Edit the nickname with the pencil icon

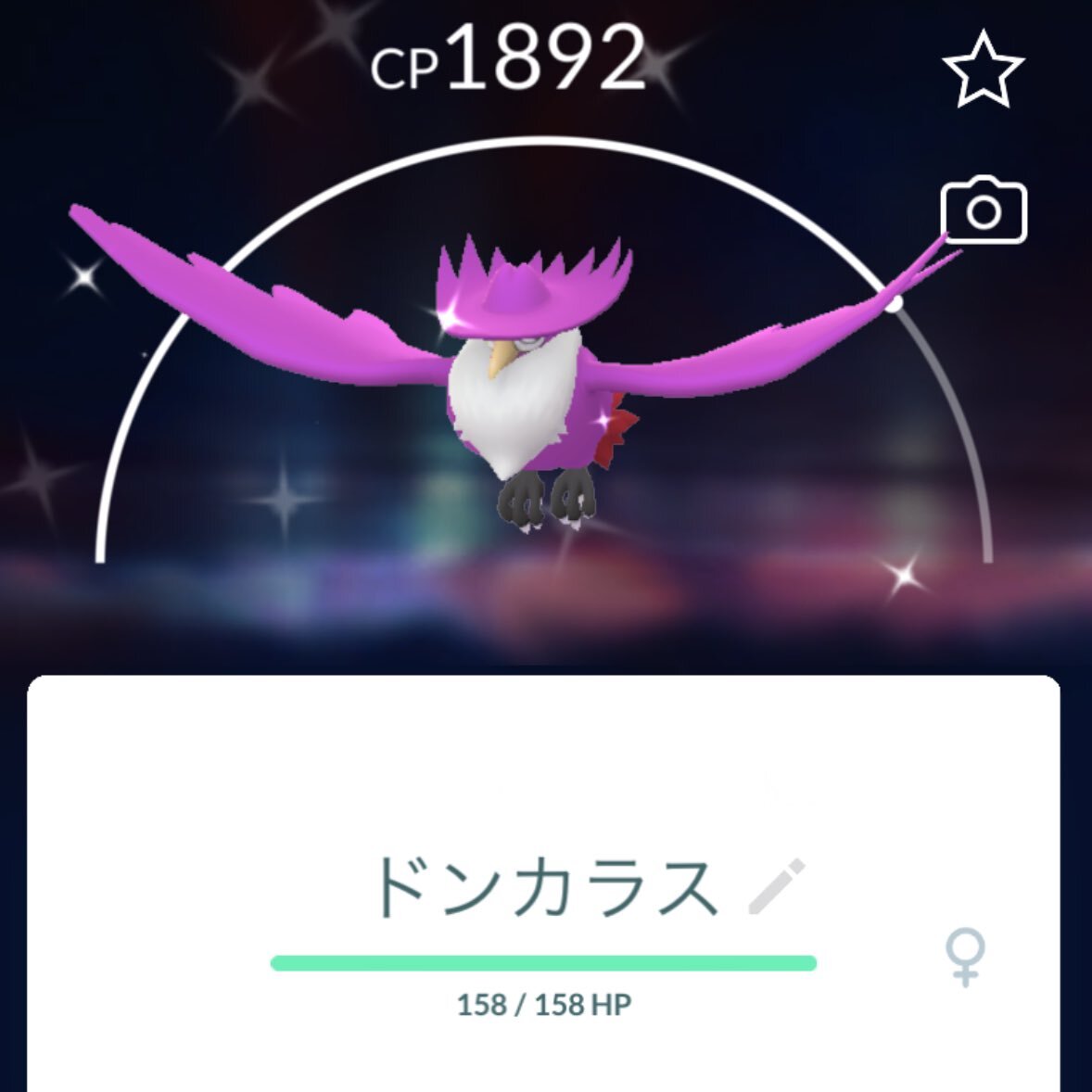point(777,886)
